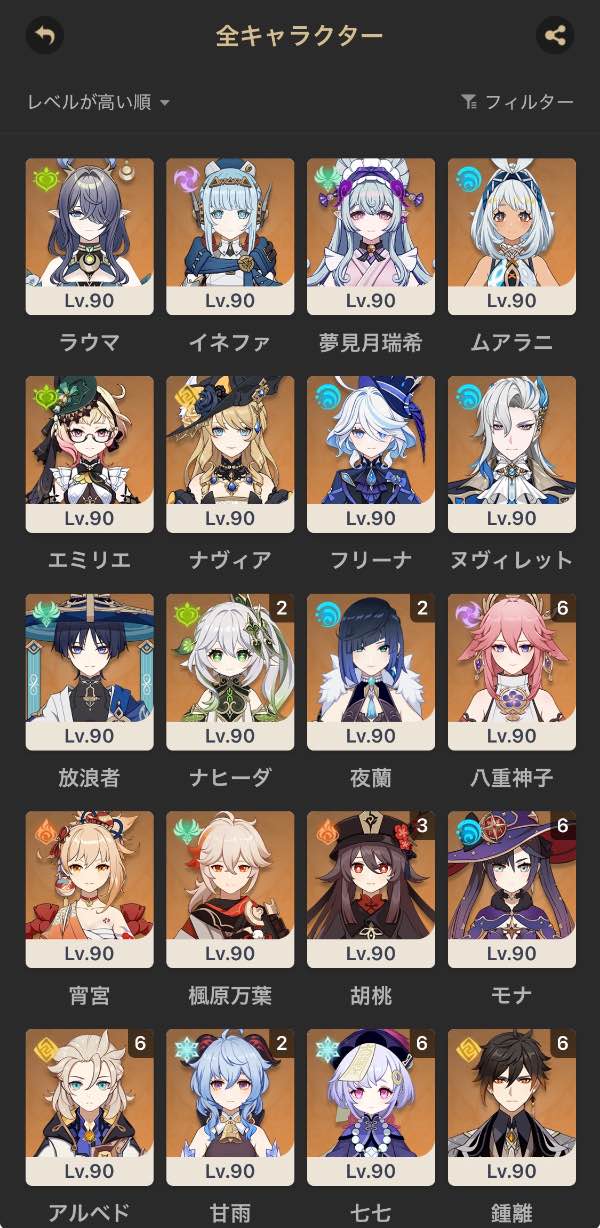This screenshot has height=1228, width=600.
Task: Select the 胡桃 character card
Action: pyautogui.click(x=371, y=889)
